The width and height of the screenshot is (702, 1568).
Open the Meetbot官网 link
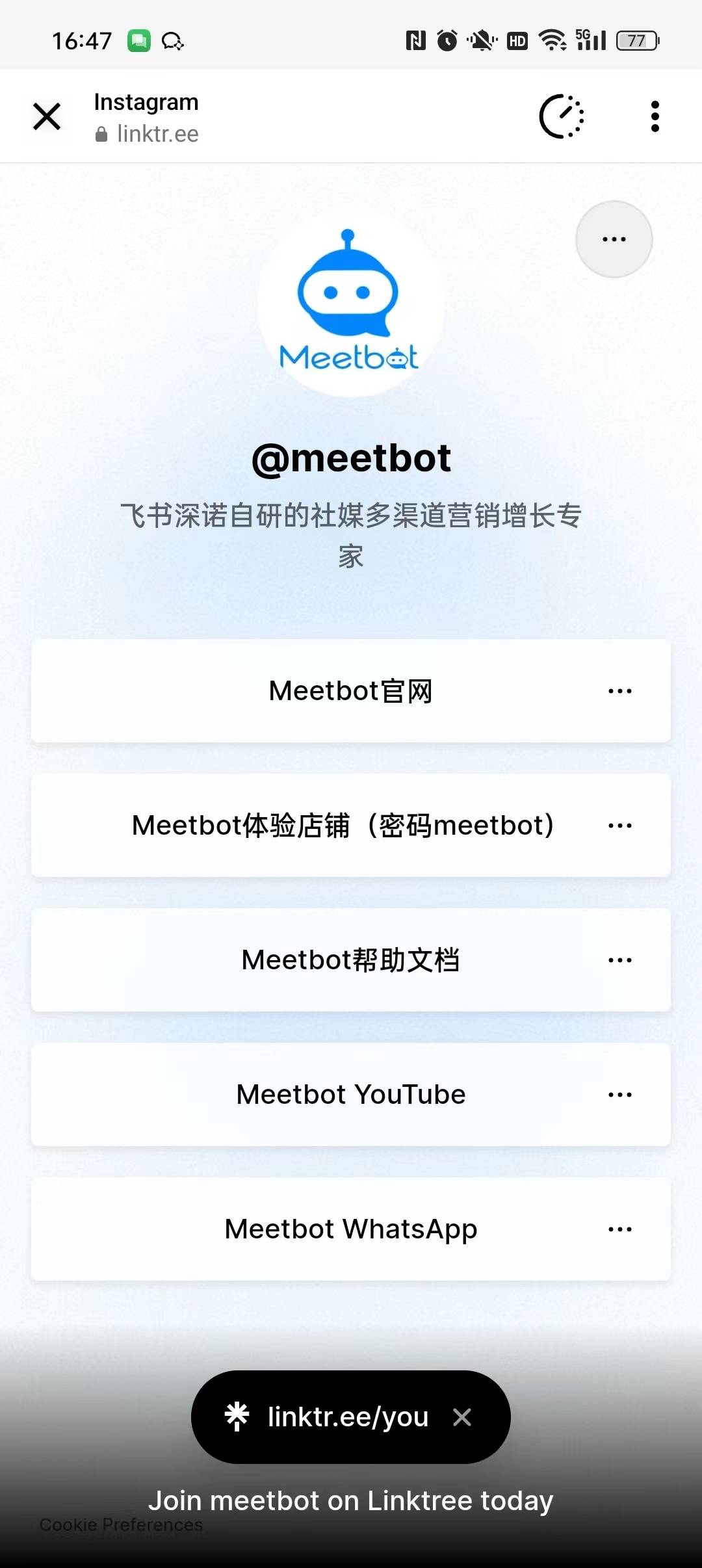(351, 691)
